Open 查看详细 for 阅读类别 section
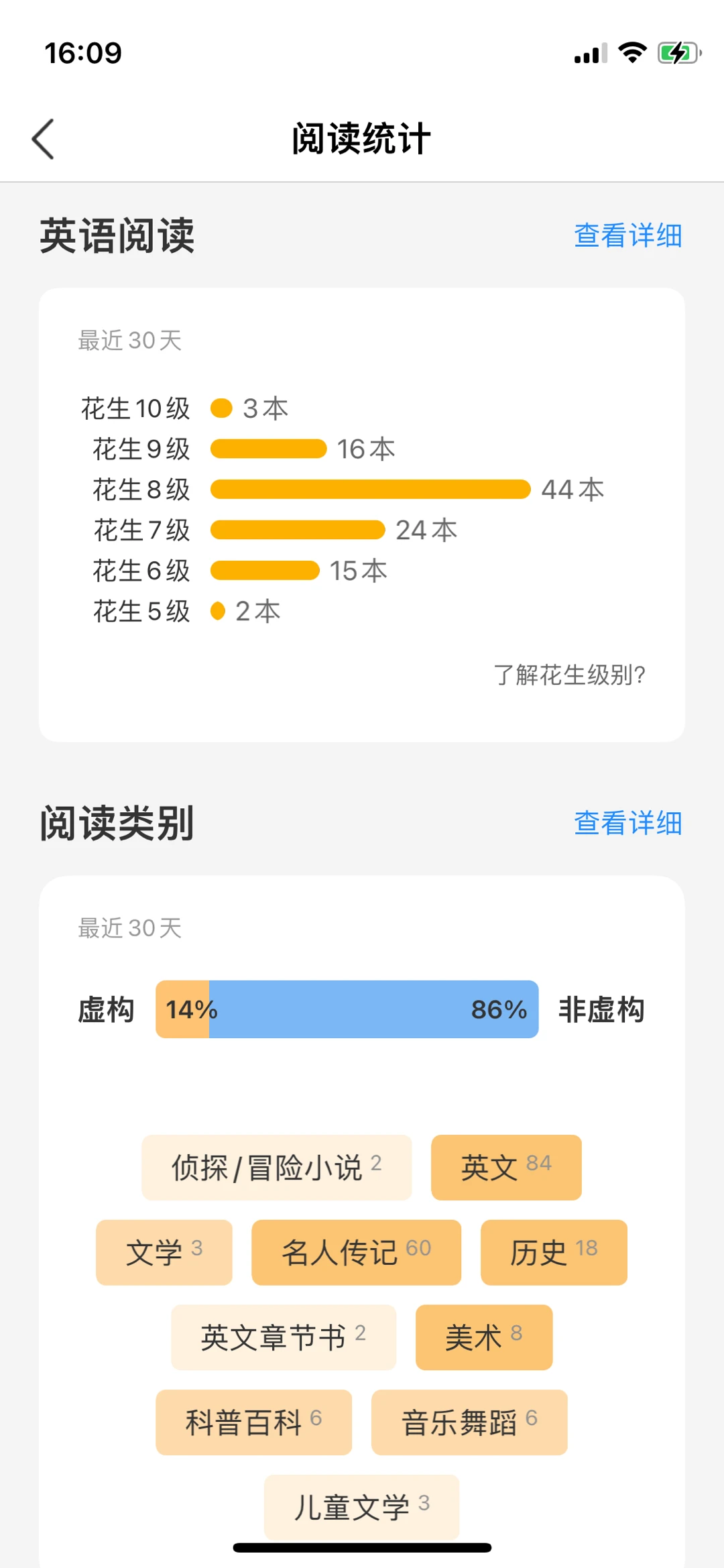Screen dimensions: 724x1568 coord(628,823)
